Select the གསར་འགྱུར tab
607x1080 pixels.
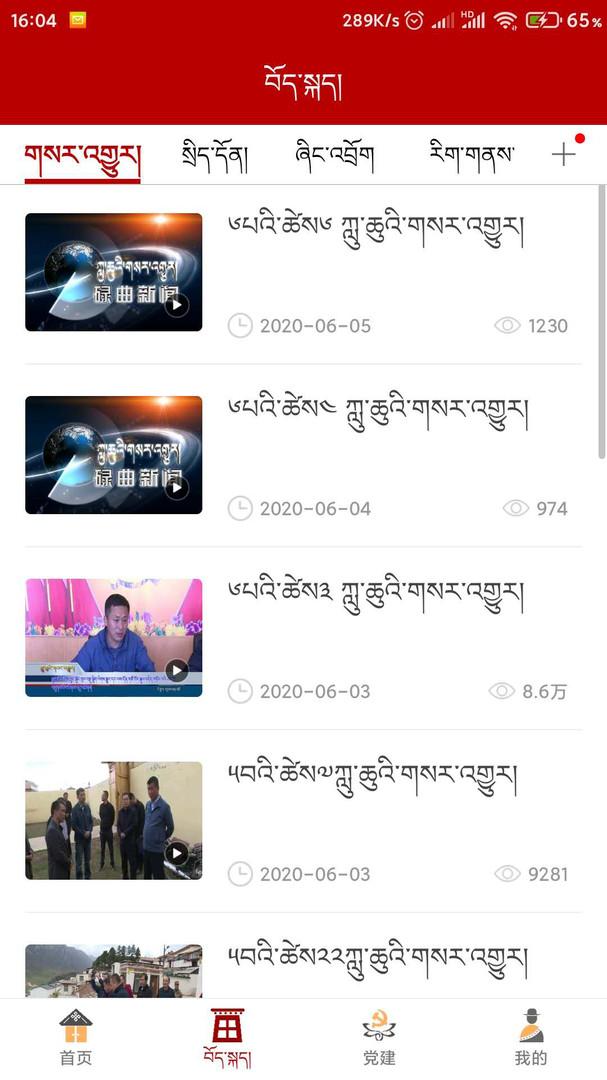coord(82,157)
